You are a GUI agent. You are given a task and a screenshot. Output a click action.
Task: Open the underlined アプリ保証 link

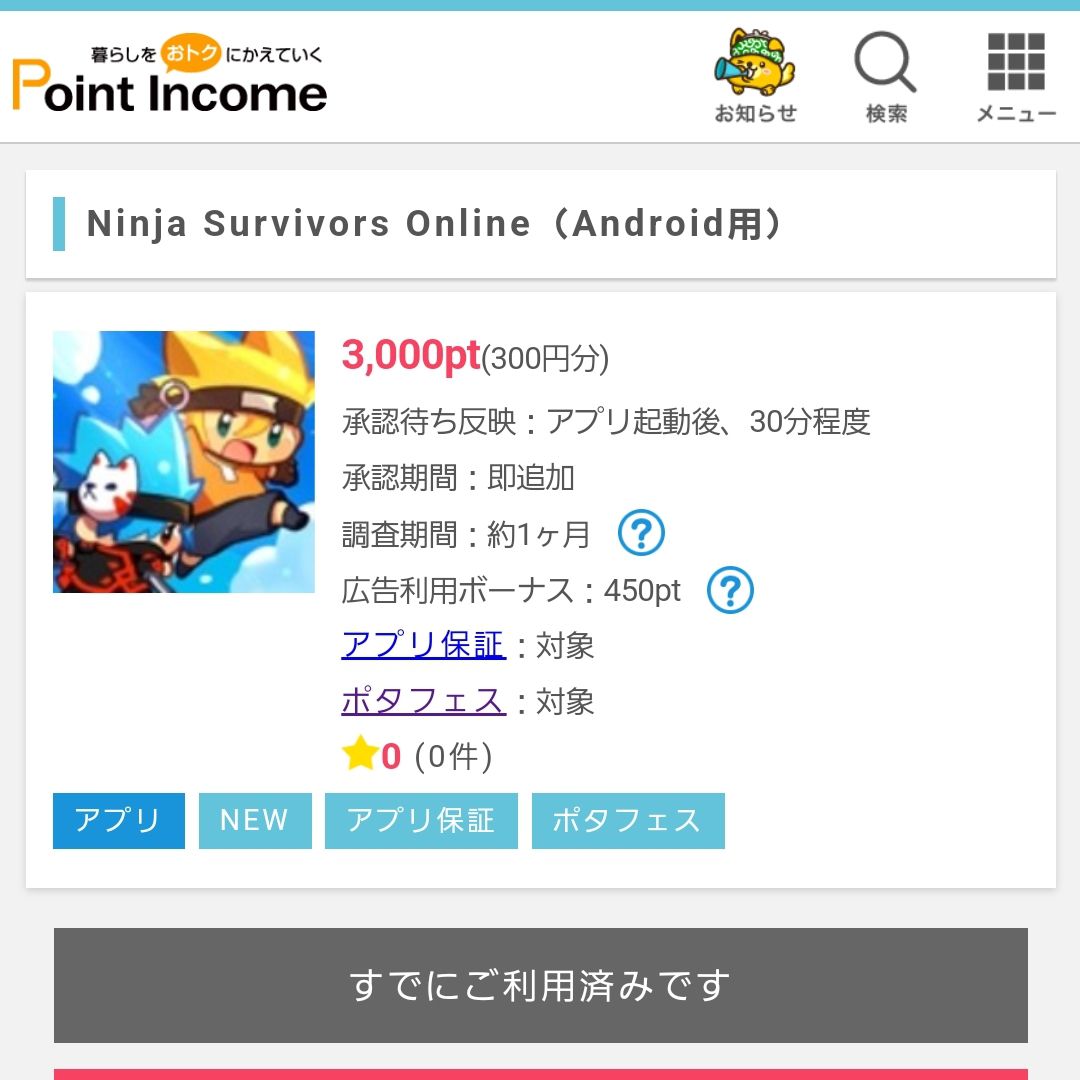(423, 645)
